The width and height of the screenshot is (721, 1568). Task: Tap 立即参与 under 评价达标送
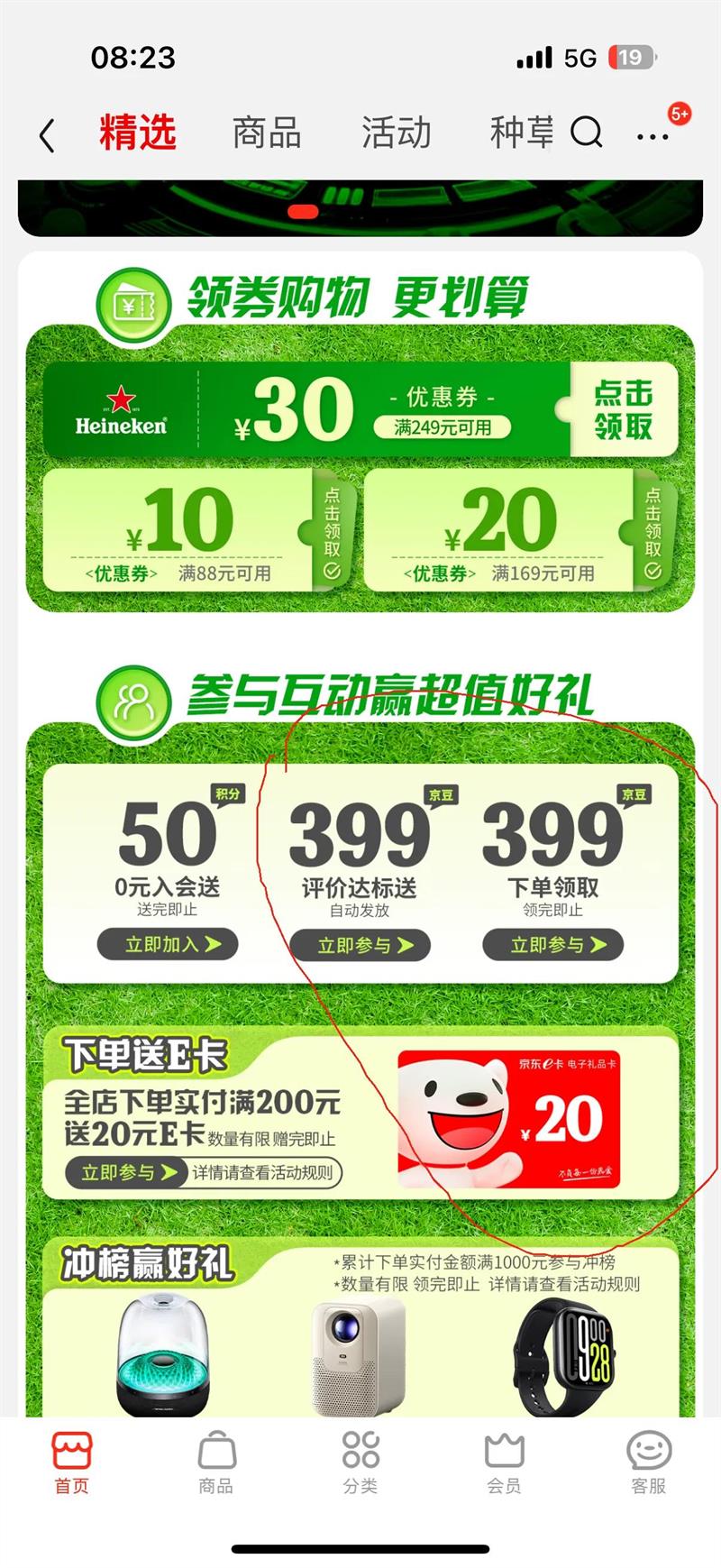tap(360, 945)
